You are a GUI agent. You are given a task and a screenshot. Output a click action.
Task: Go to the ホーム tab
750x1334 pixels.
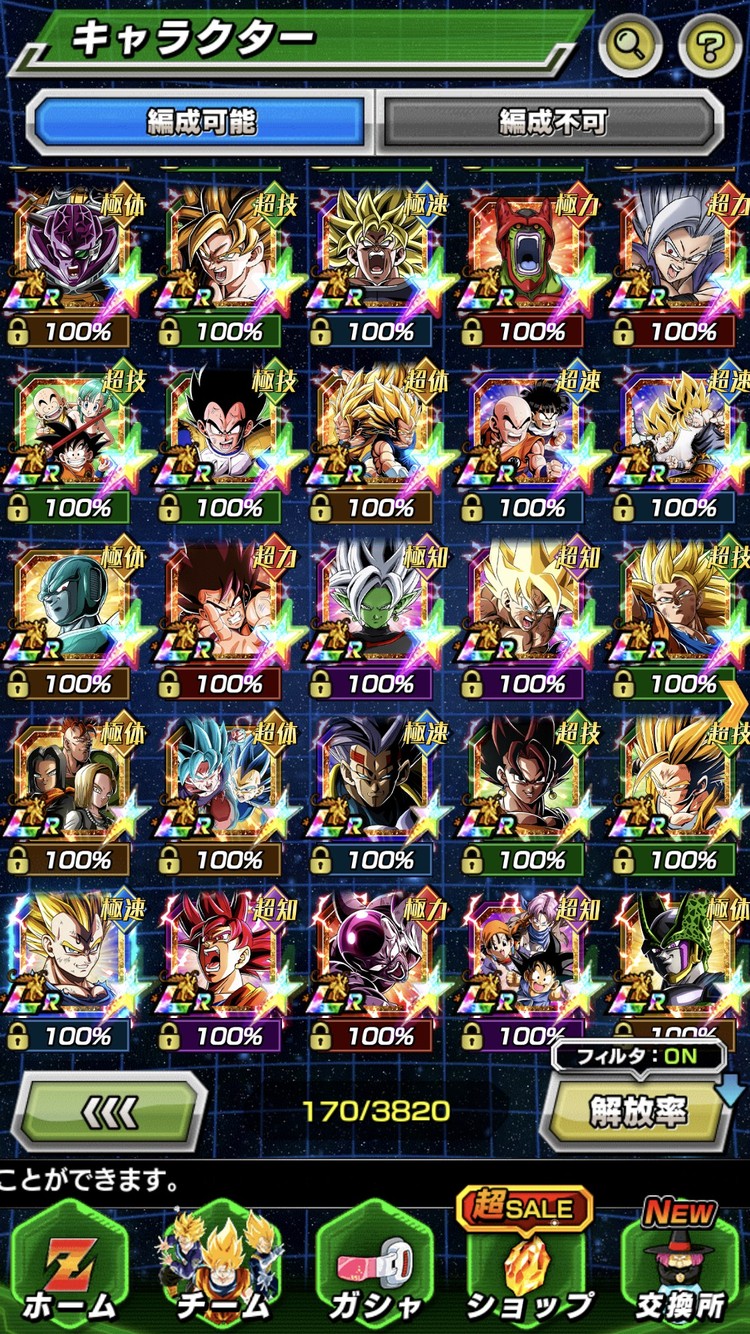(70, 1265)
